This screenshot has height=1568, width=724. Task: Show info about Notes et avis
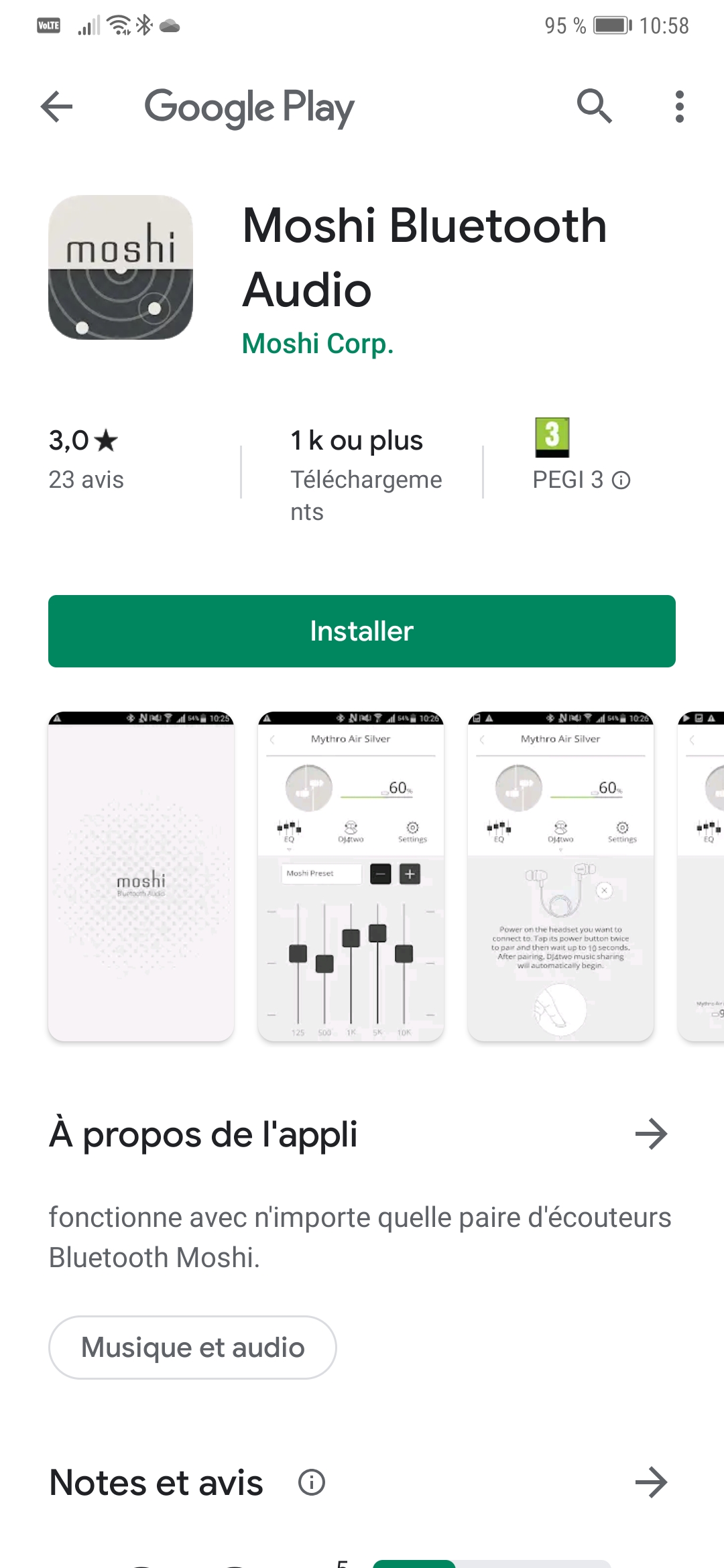312,1482
